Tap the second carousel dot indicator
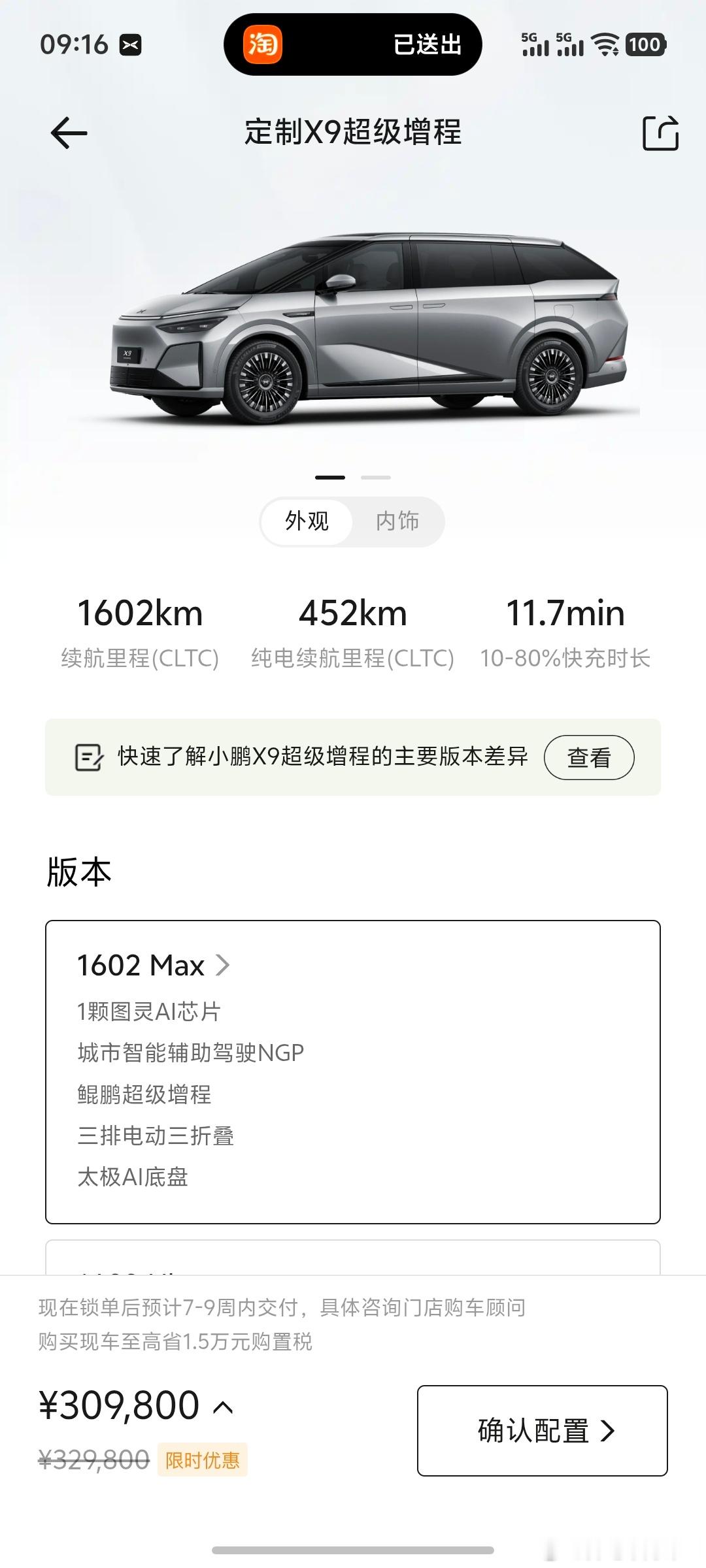706x1568 pixels. (375, 477)
